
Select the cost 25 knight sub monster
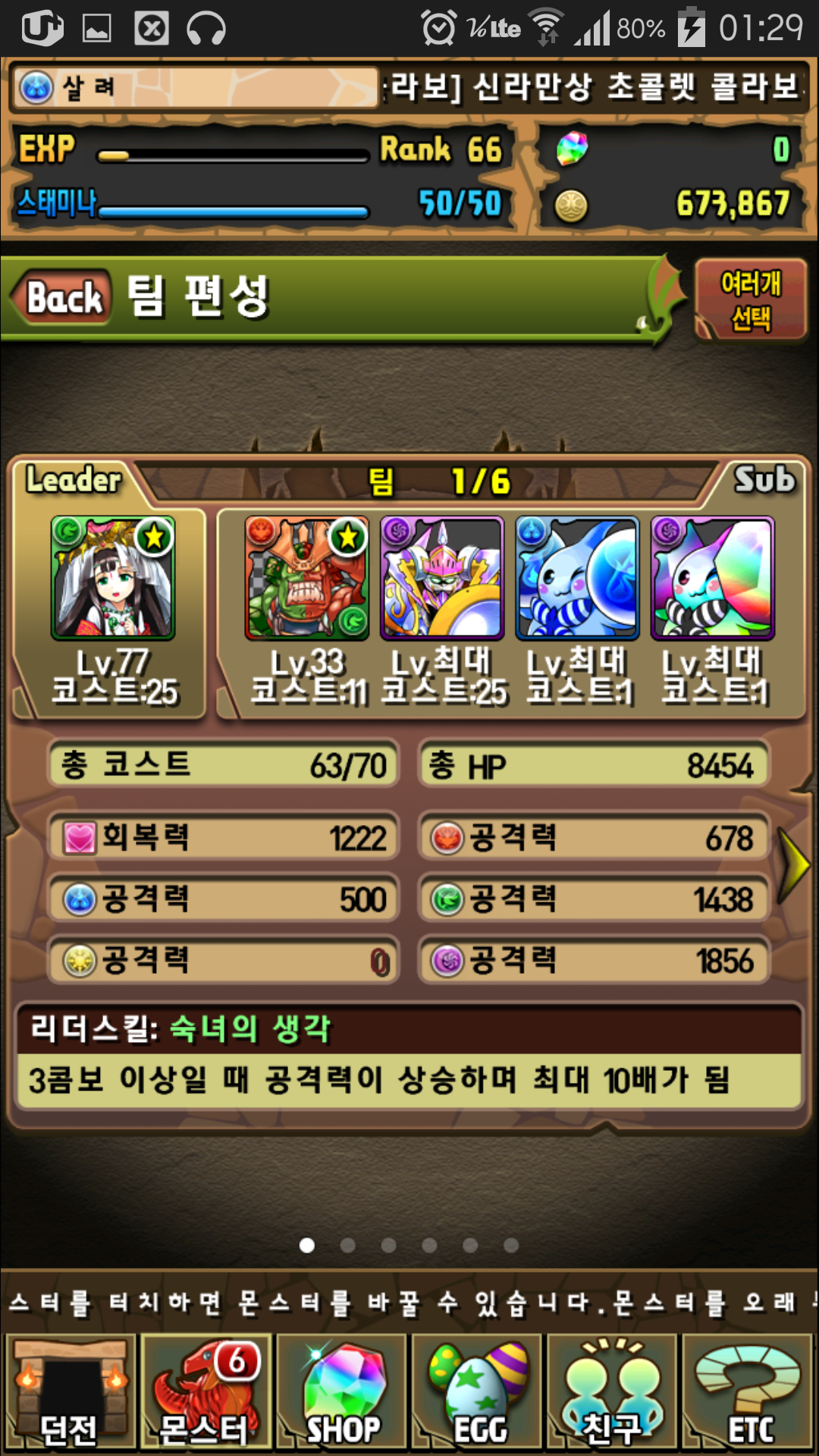click(442, 579)
